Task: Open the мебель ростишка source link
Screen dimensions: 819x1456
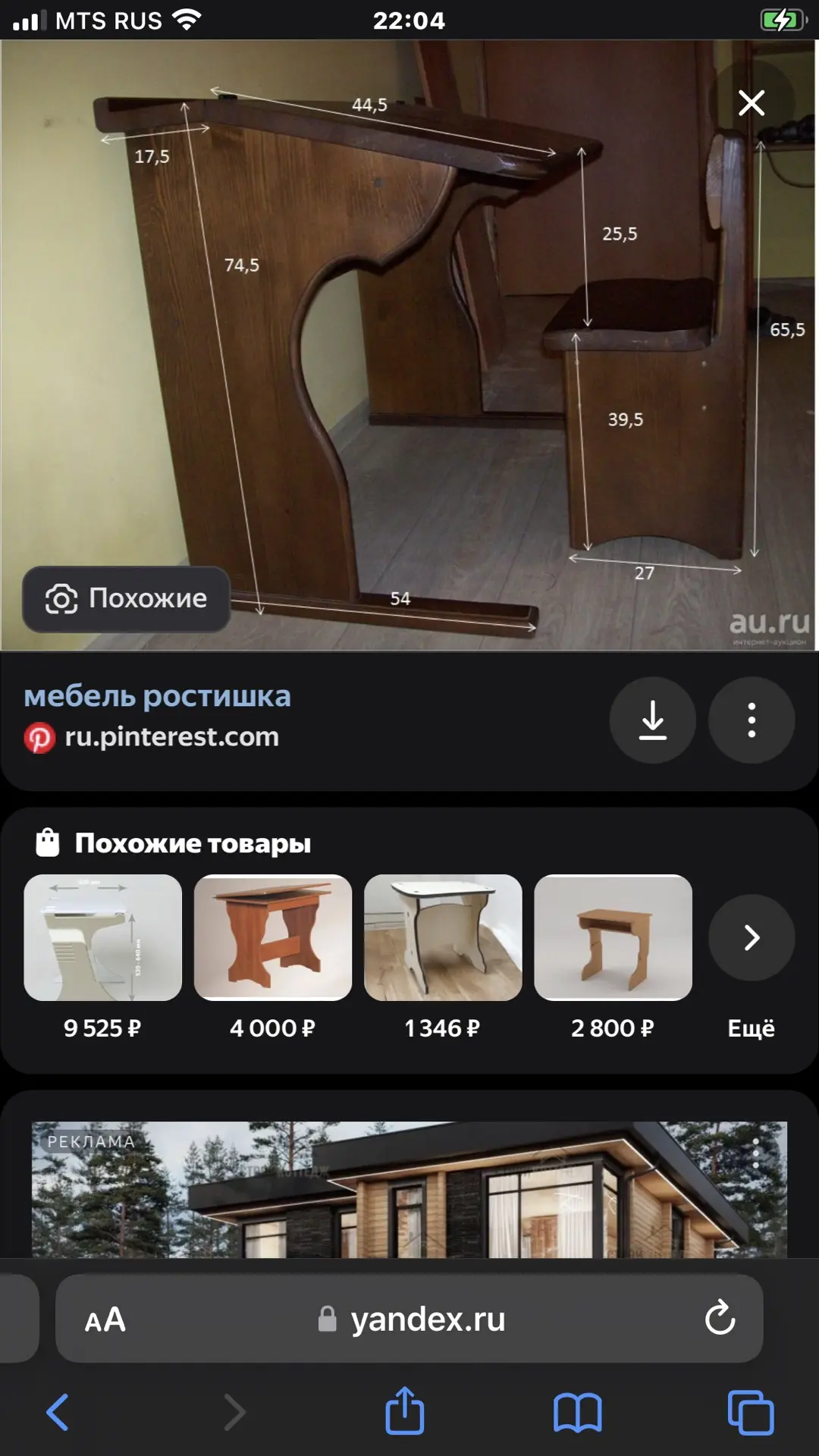Action: (158, 696)
